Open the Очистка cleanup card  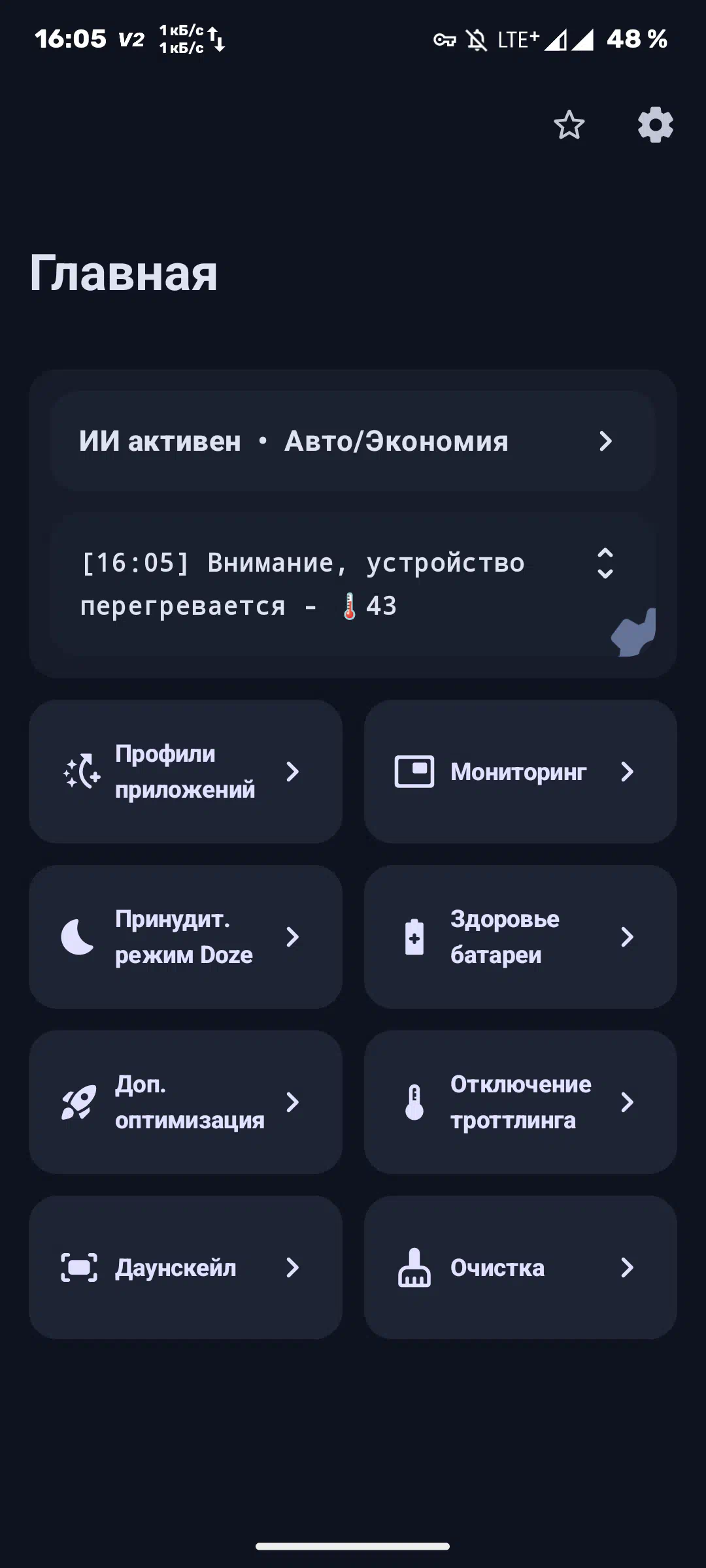pos(520,1267)
